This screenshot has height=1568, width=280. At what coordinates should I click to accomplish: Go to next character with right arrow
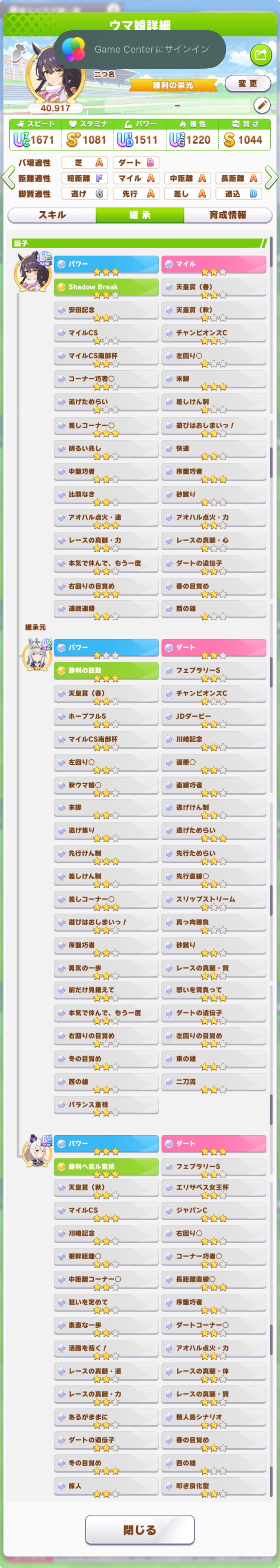(x=271, y=178)
